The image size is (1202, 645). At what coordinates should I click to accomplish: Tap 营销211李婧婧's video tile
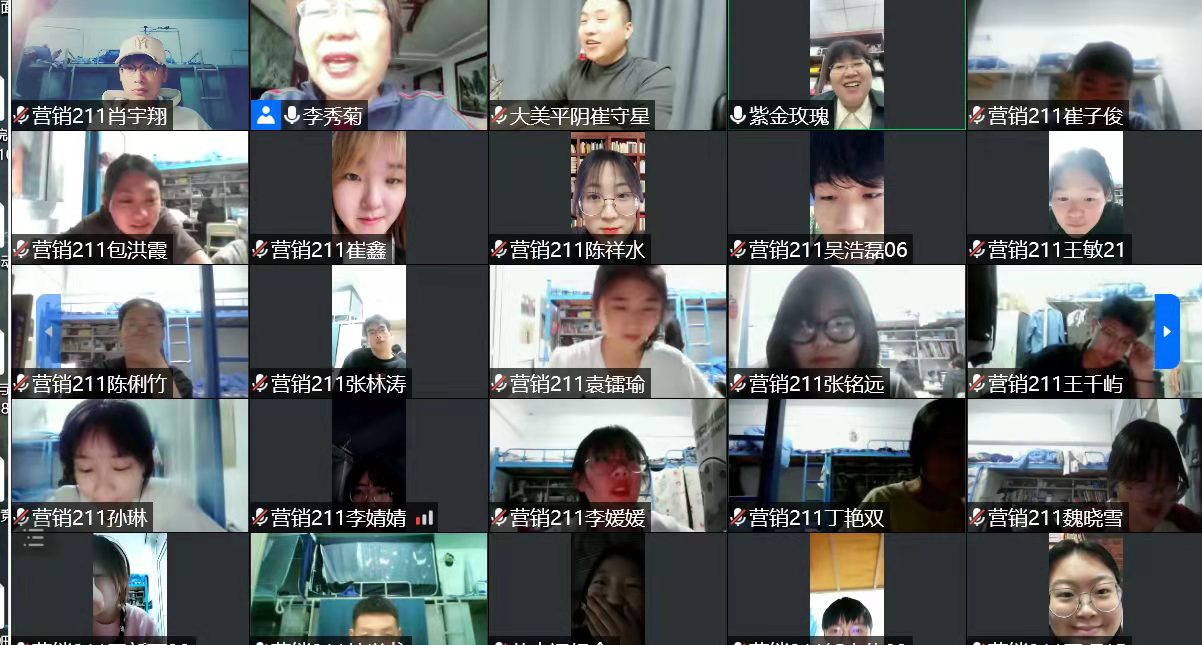[x=368, y=462]
